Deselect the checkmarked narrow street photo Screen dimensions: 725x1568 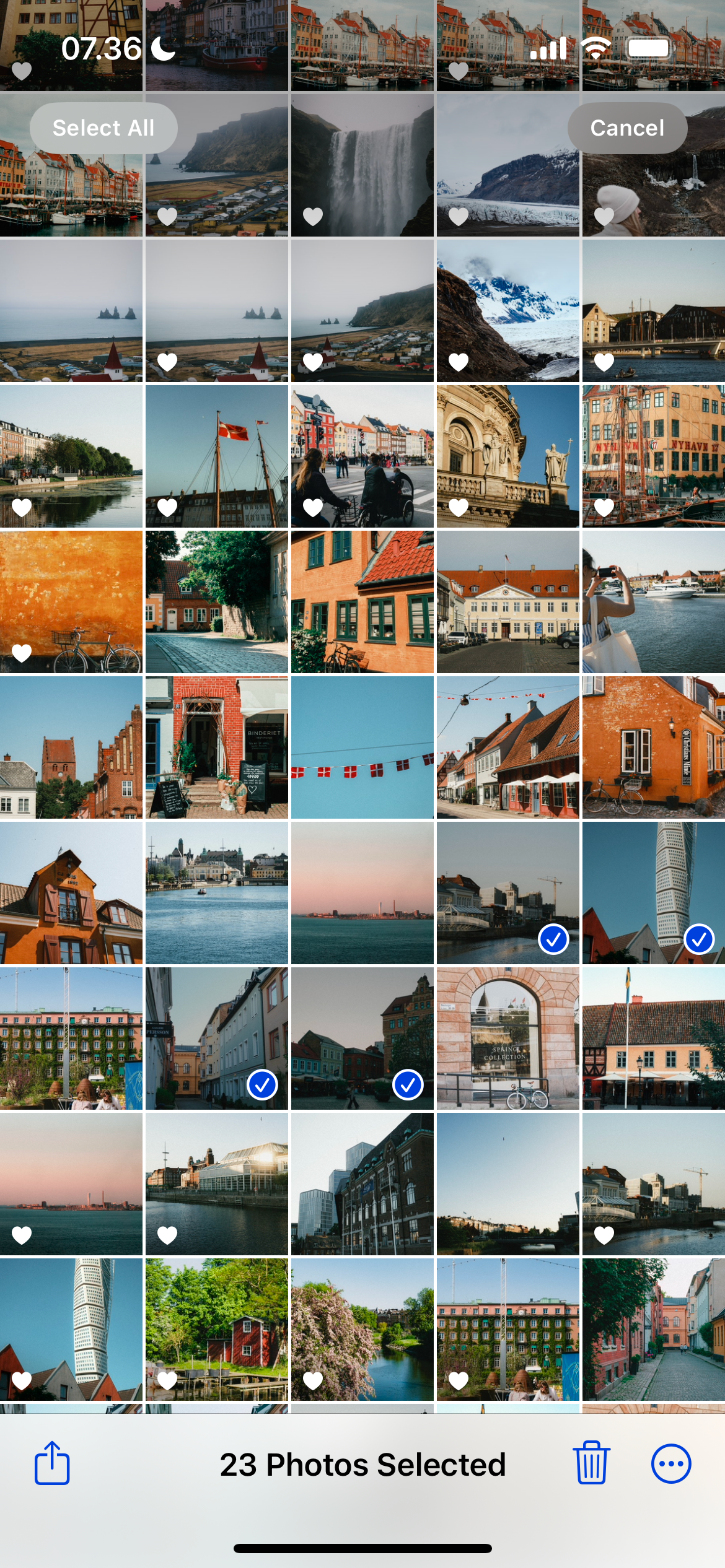[263, 1086]
